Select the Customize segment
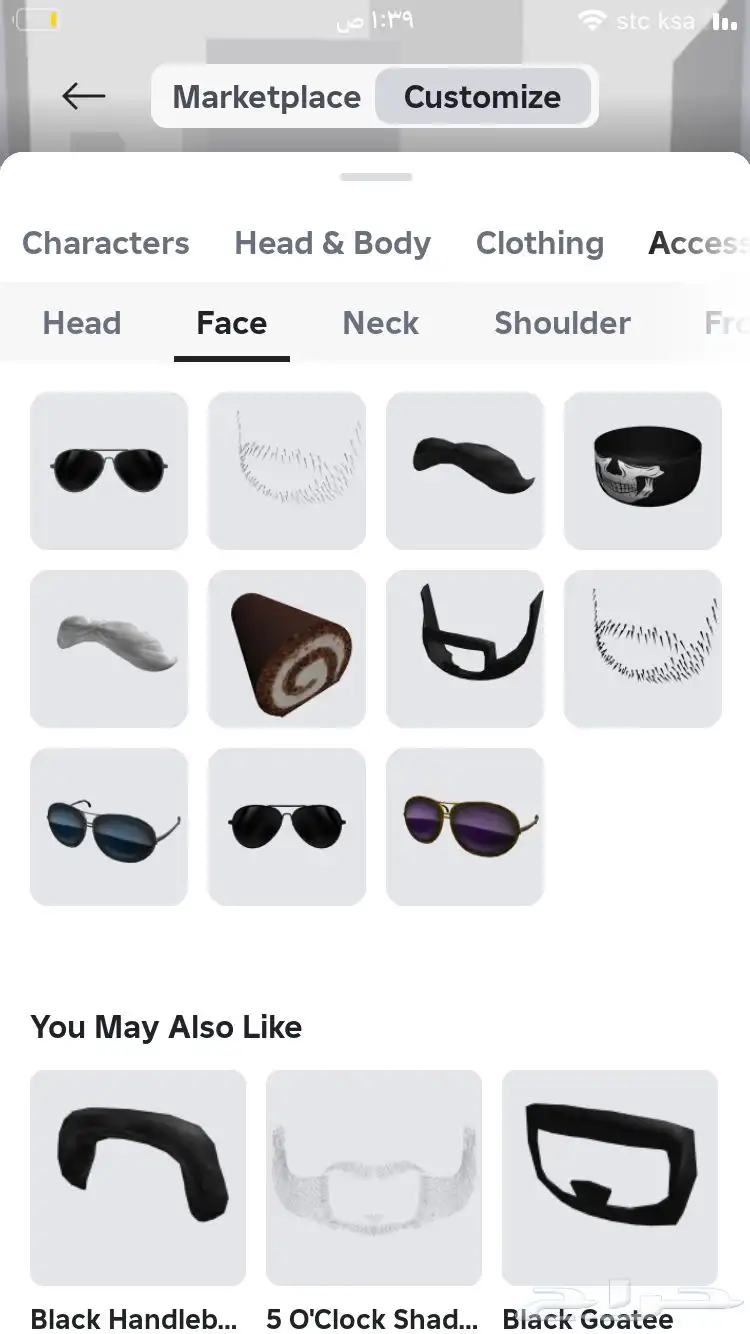The height and width of the screenshot is (1334, 750). point(482,97)
